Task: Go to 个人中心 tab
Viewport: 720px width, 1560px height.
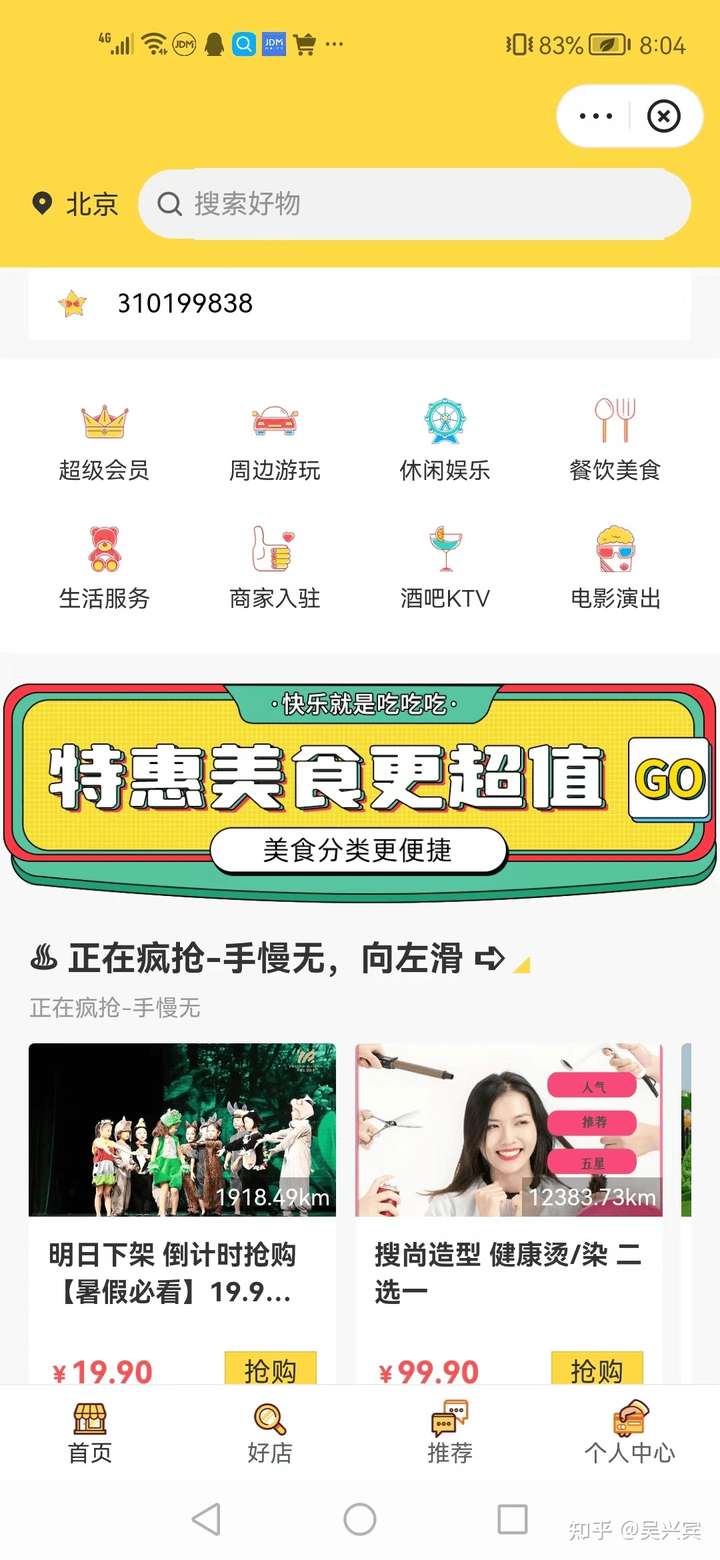Action: [629, 1433]
